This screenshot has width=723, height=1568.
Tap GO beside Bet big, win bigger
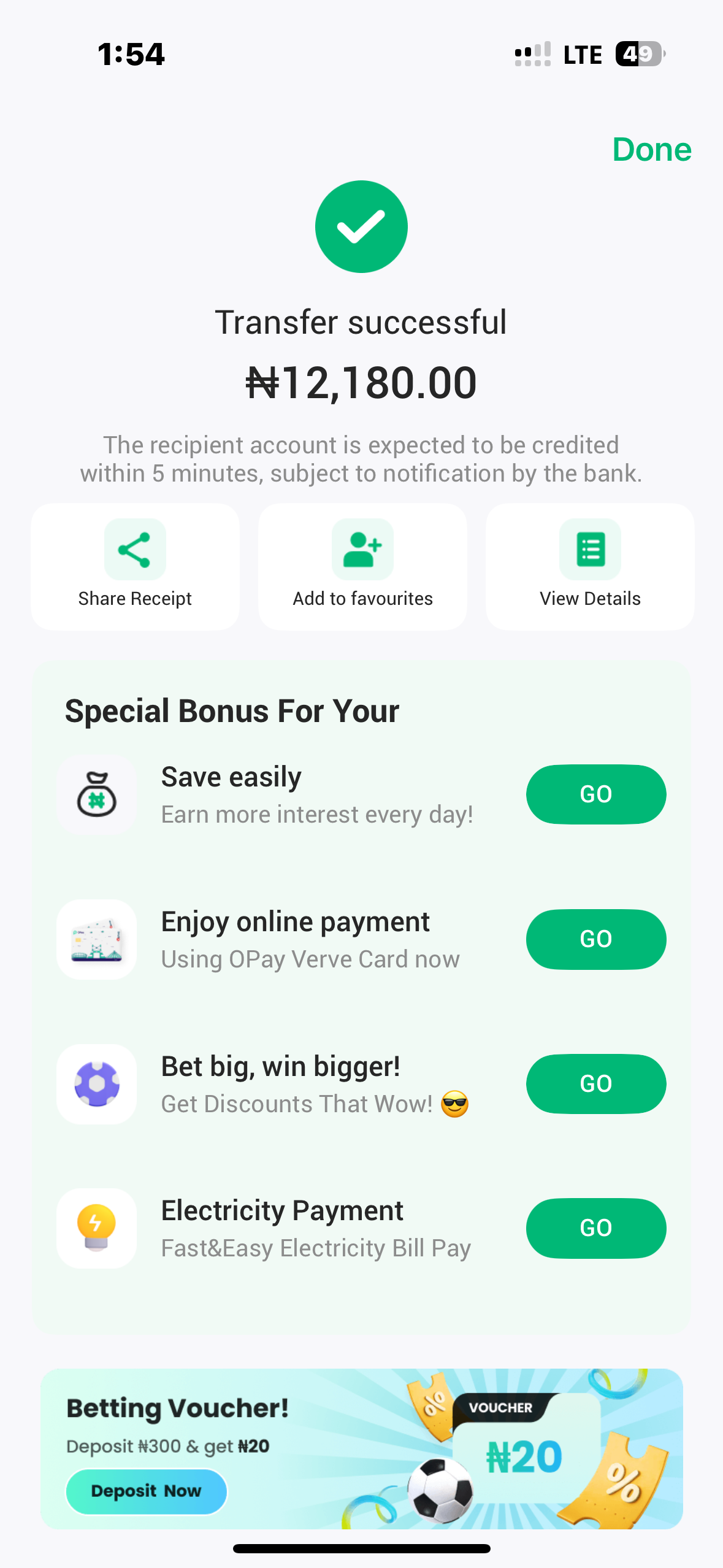point(595,1083)
